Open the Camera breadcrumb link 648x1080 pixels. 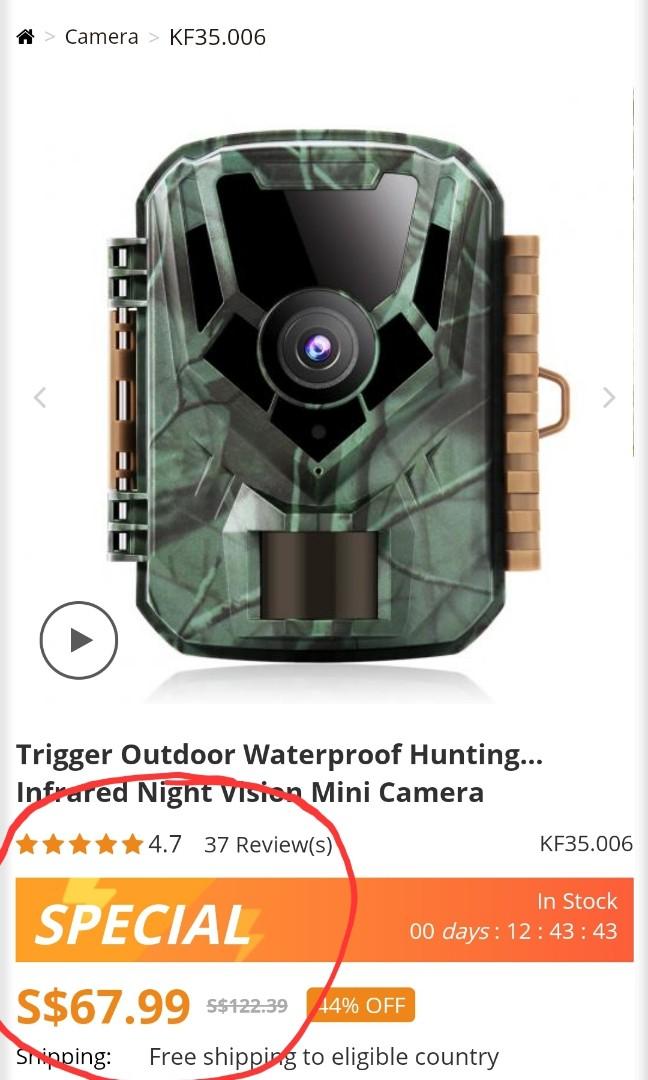click(101, 37)
